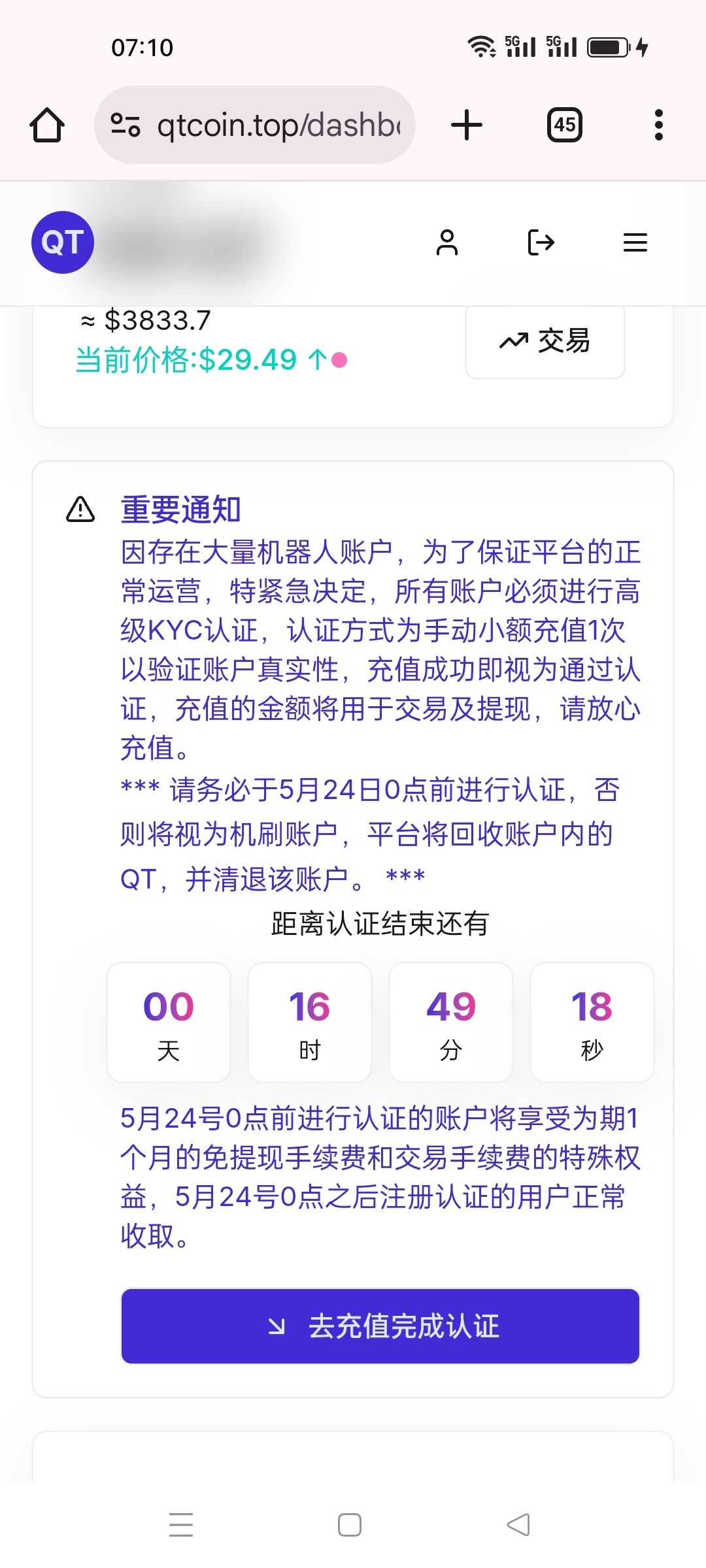Tap the qtcoin.top address bar
Screen dimensions: 706x1568
275,124
